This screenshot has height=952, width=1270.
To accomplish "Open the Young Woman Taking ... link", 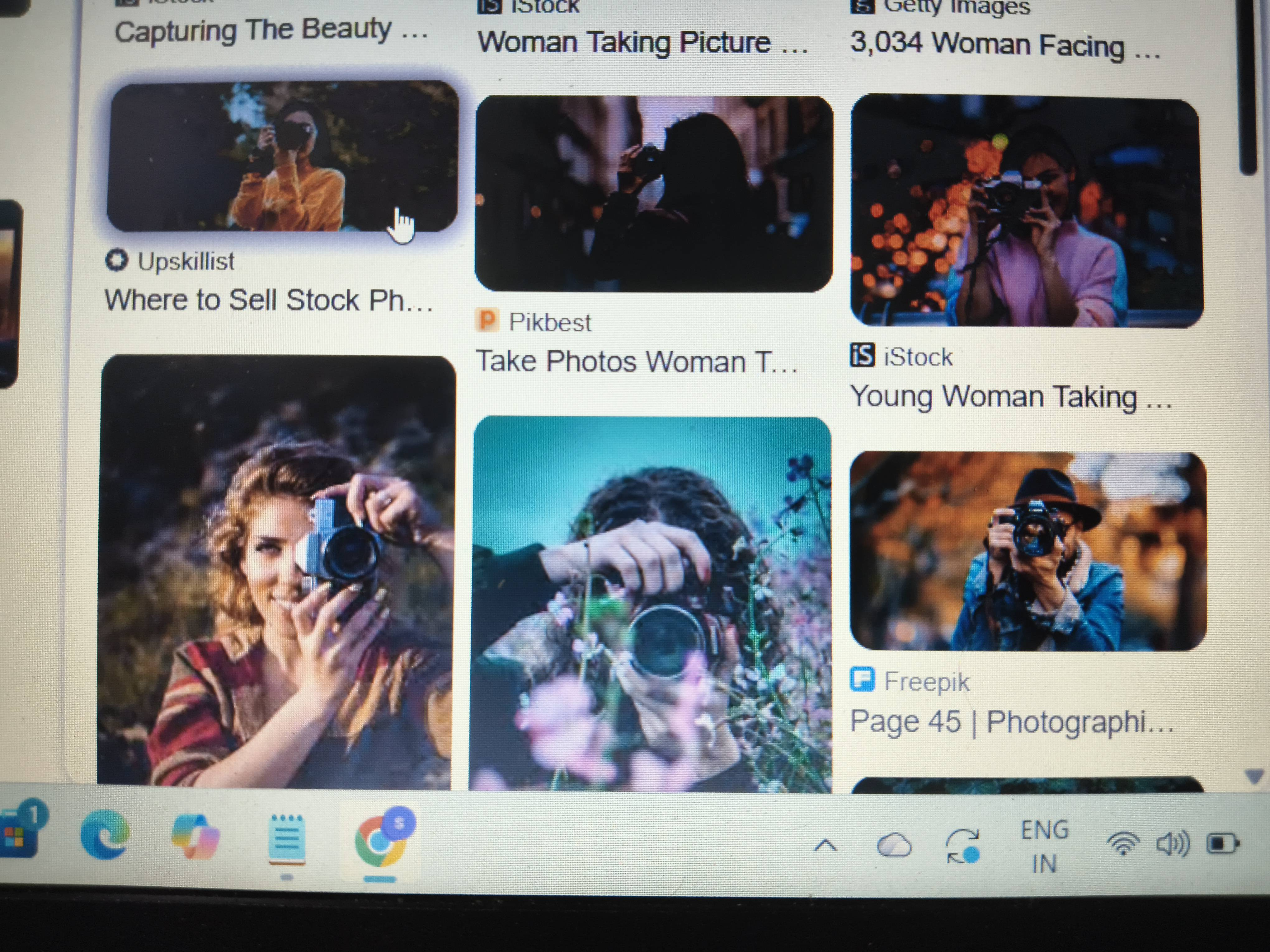I will click(x=1009, y=397).
